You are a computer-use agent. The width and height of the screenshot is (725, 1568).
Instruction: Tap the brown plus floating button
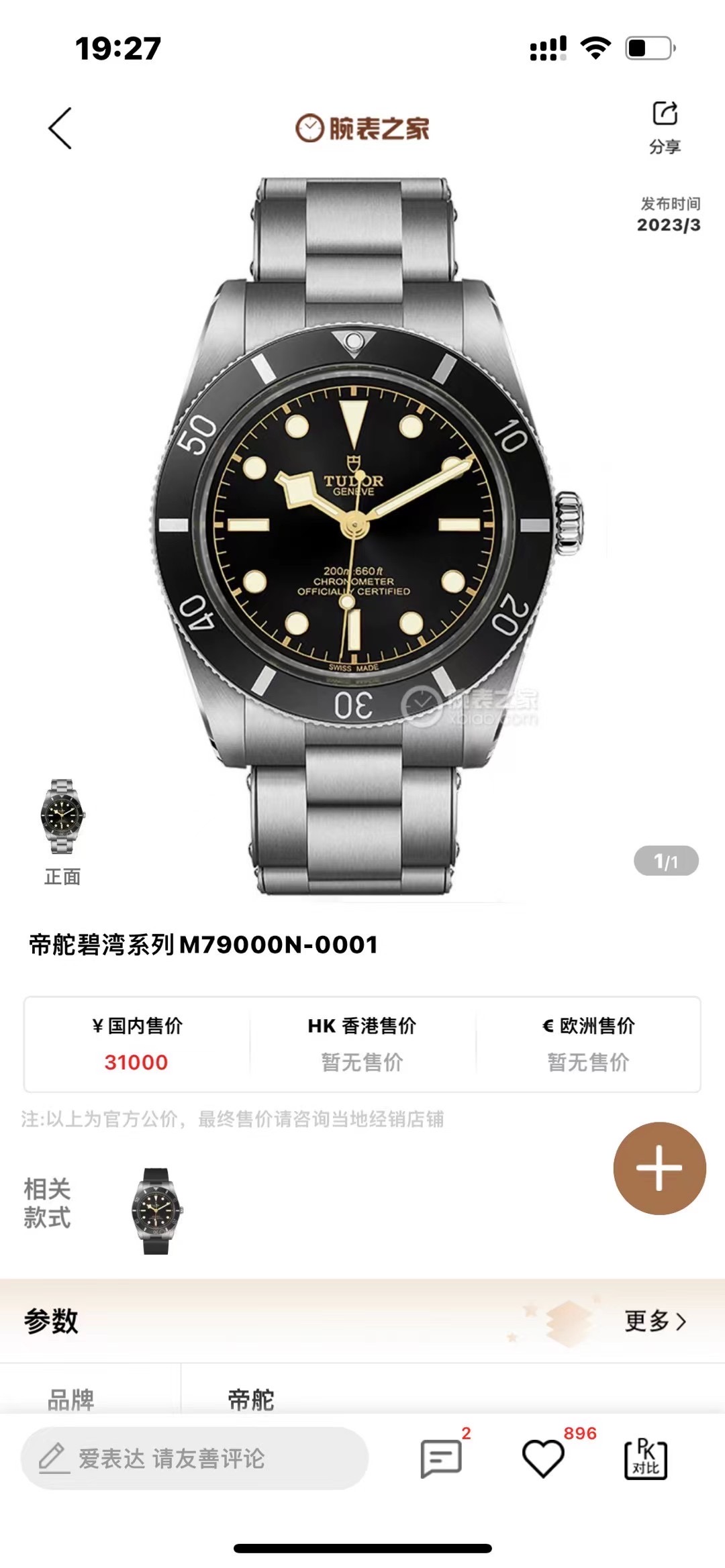pos(659,1168)
